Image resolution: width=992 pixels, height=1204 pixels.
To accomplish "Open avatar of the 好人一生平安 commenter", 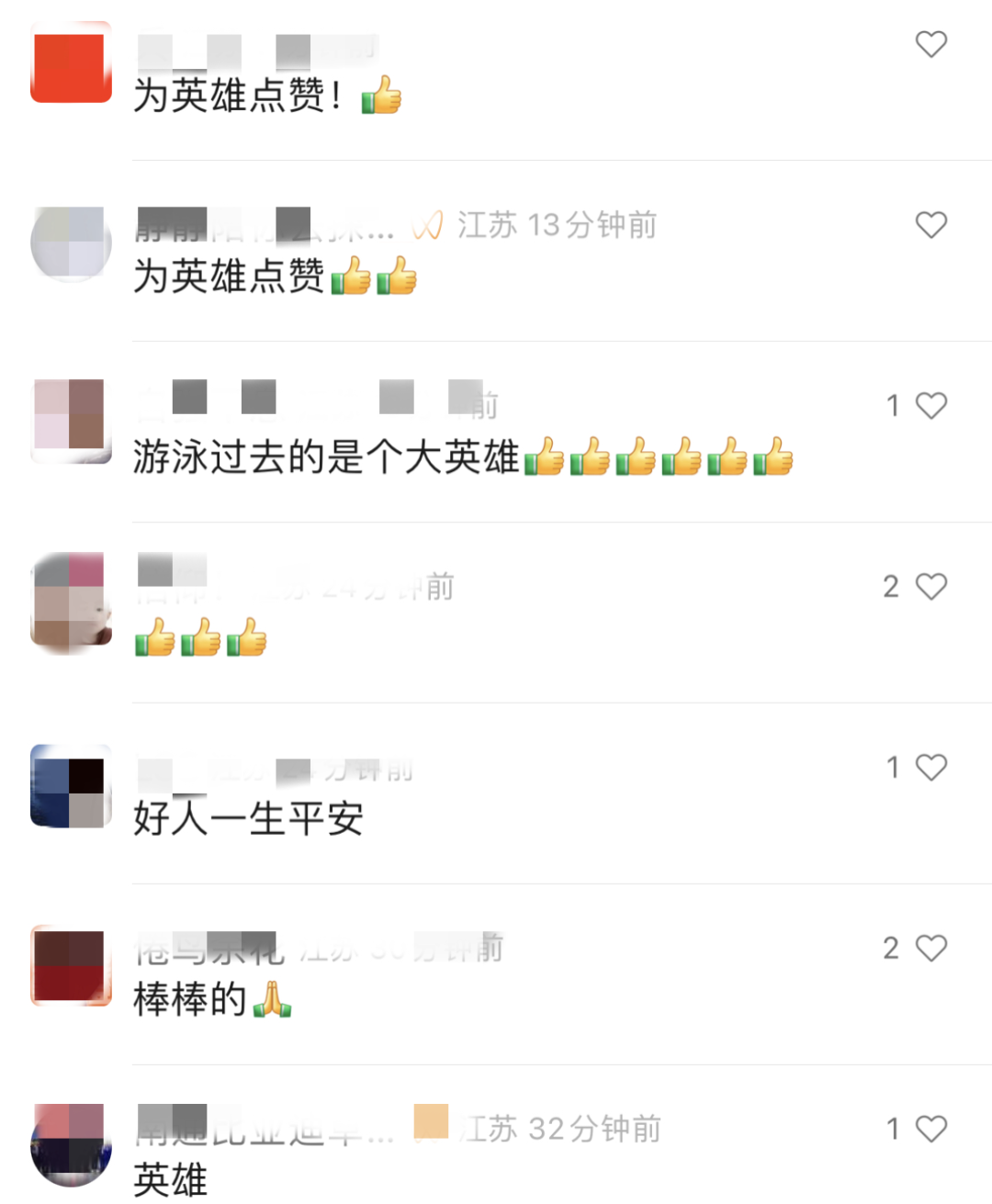I will 71,787.
